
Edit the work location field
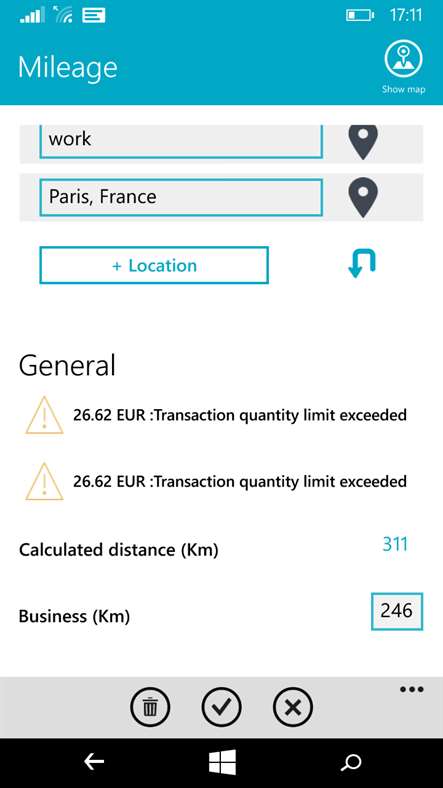181,141
